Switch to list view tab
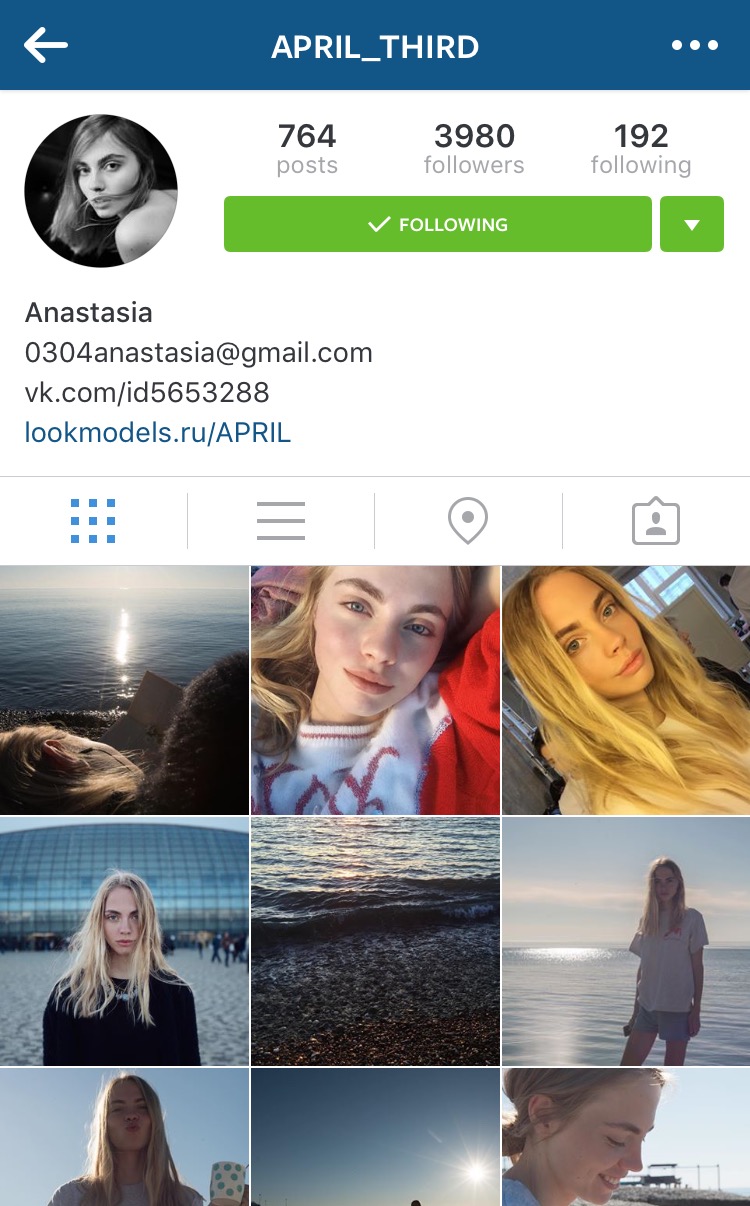This screenshot has width=750, height=1206. 281,521
